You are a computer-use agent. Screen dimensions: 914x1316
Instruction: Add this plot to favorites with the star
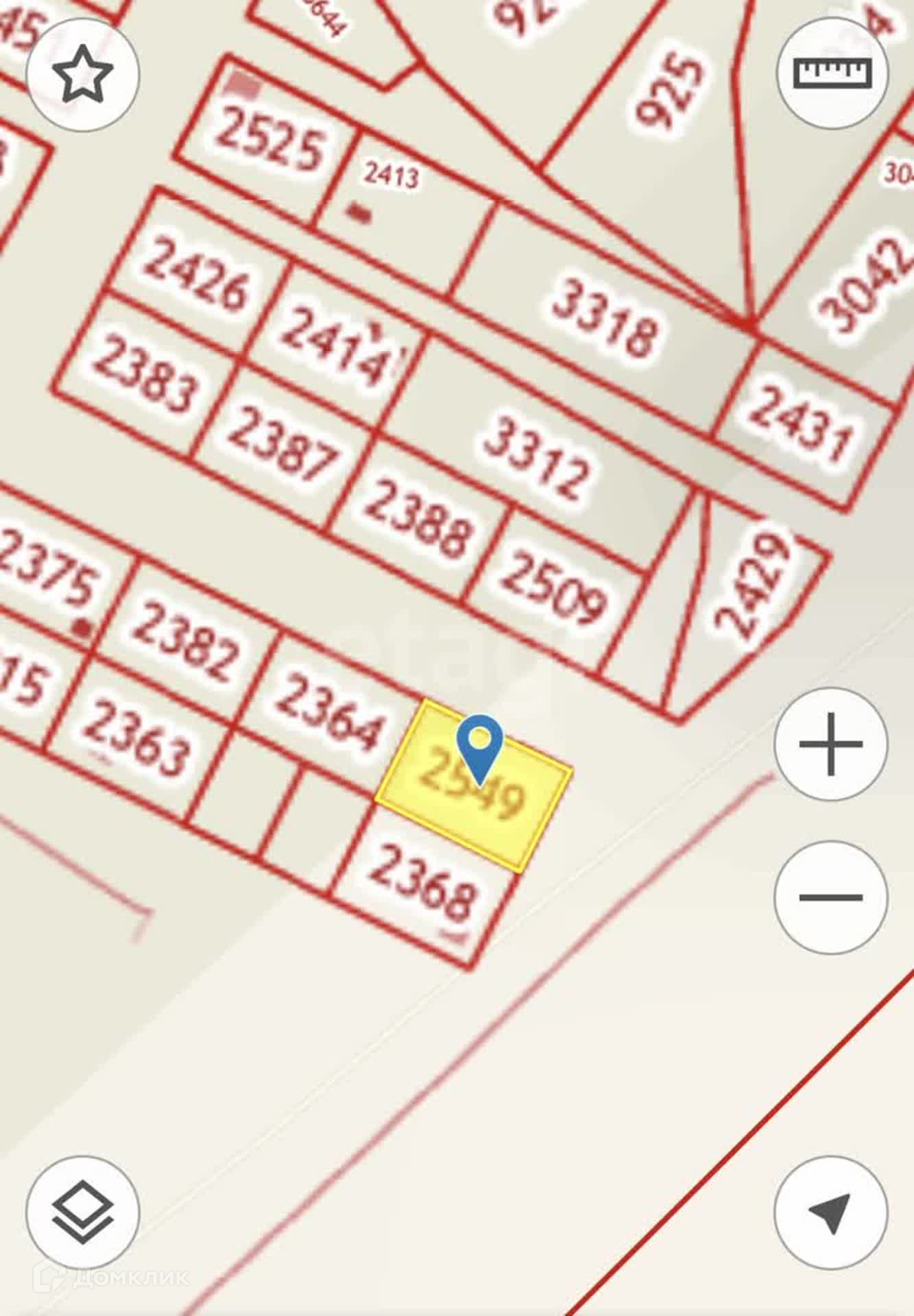click(x=83, y=74)
